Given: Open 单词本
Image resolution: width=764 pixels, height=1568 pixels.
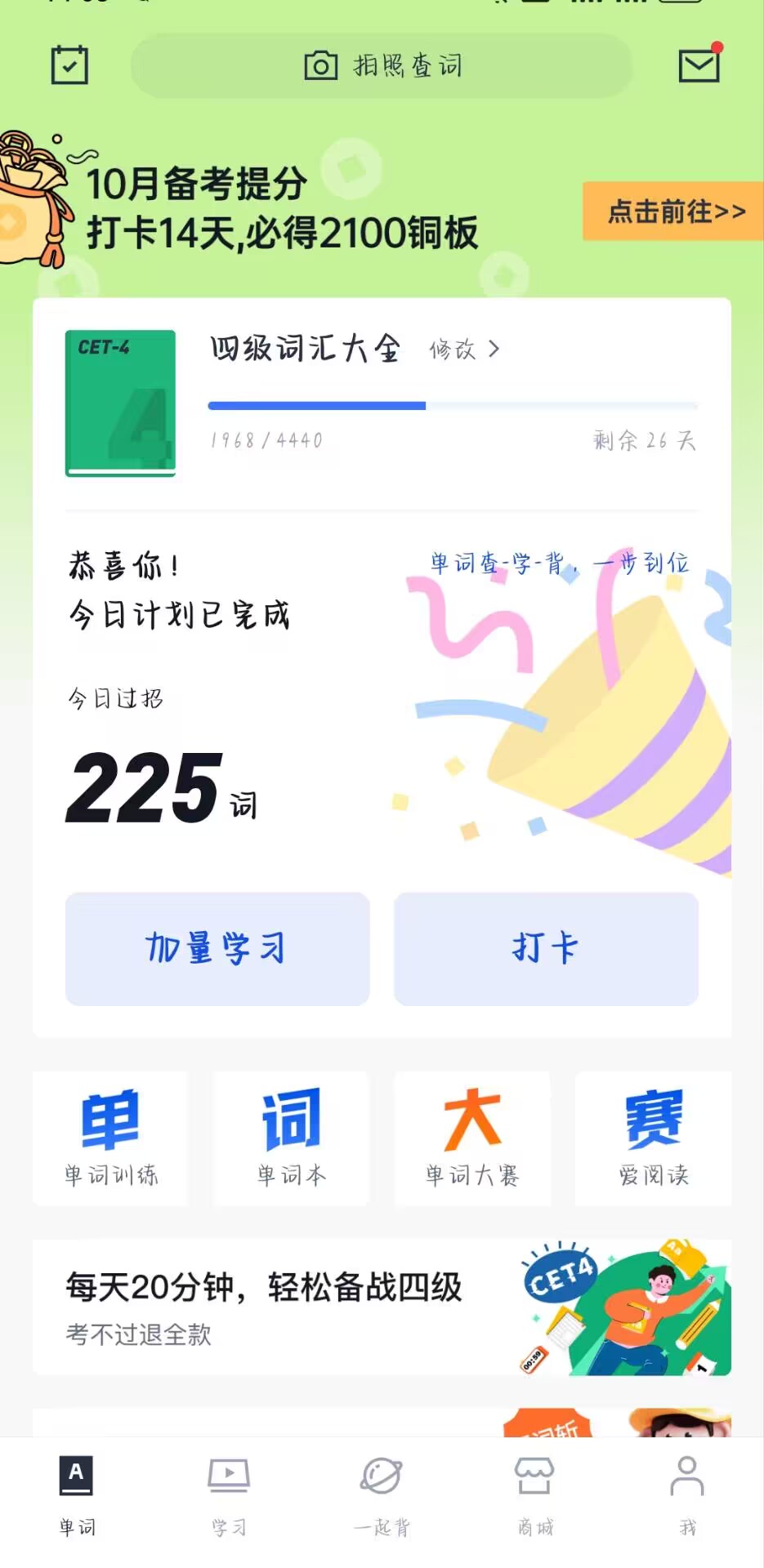Looking at the screenshot, I should click(x=292, y=1138).
